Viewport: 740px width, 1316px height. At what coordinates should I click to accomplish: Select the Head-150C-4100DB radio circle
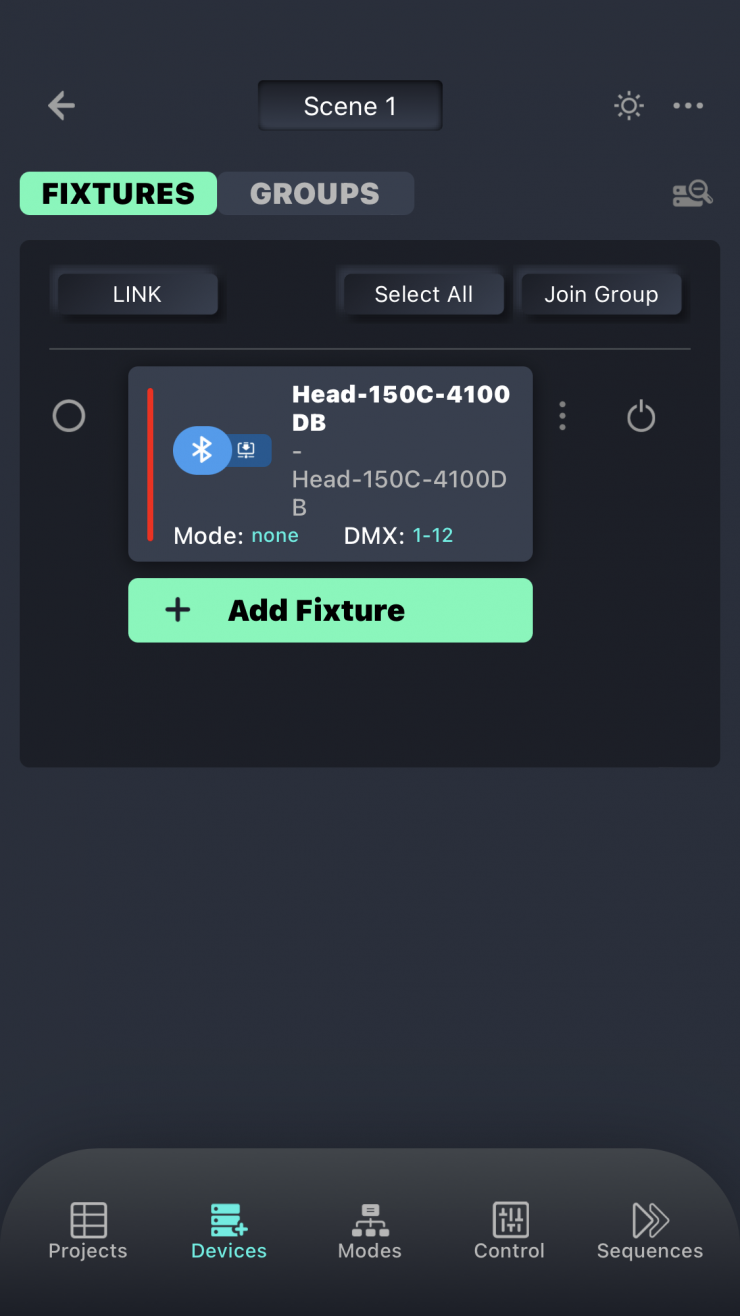[x=69, y=416]
